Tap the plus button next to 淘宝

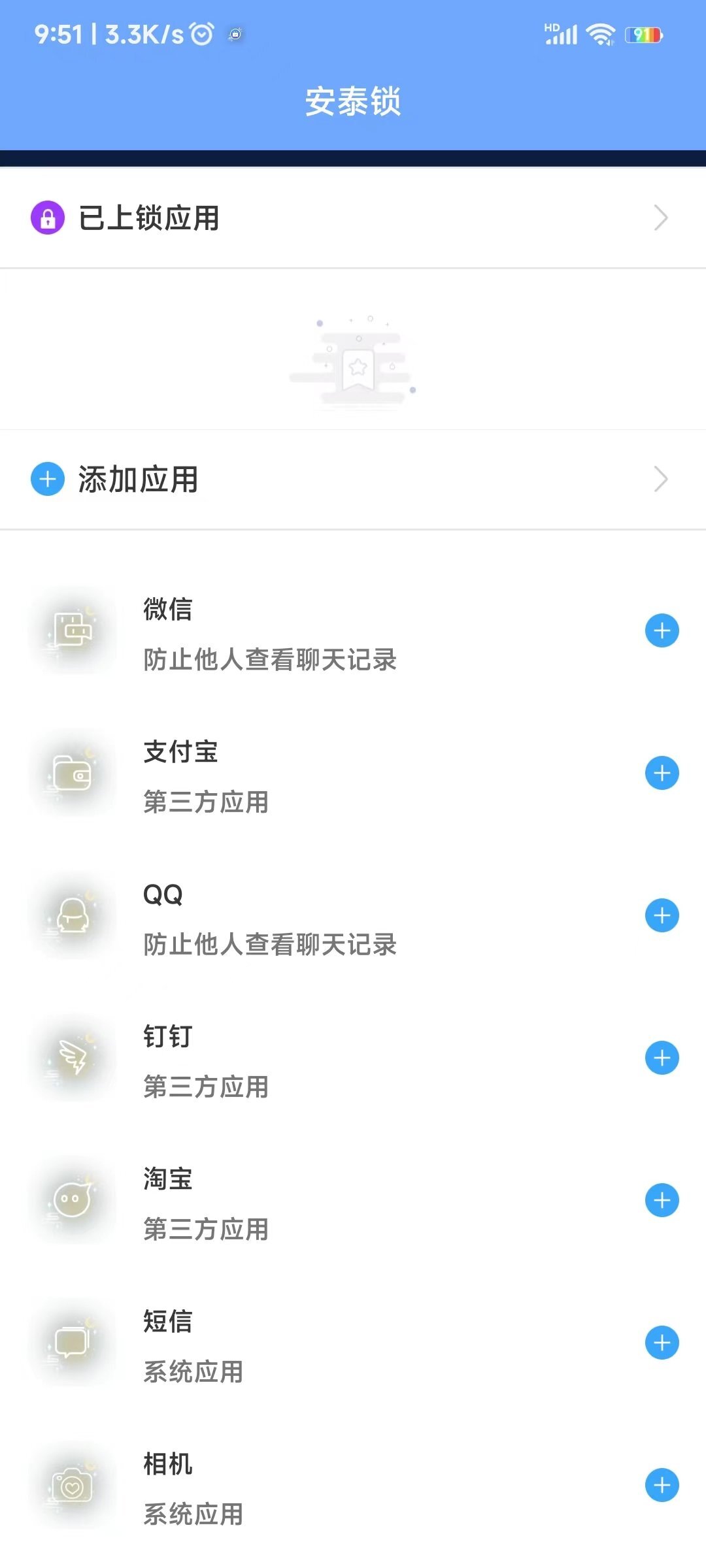coord(662,1200)
